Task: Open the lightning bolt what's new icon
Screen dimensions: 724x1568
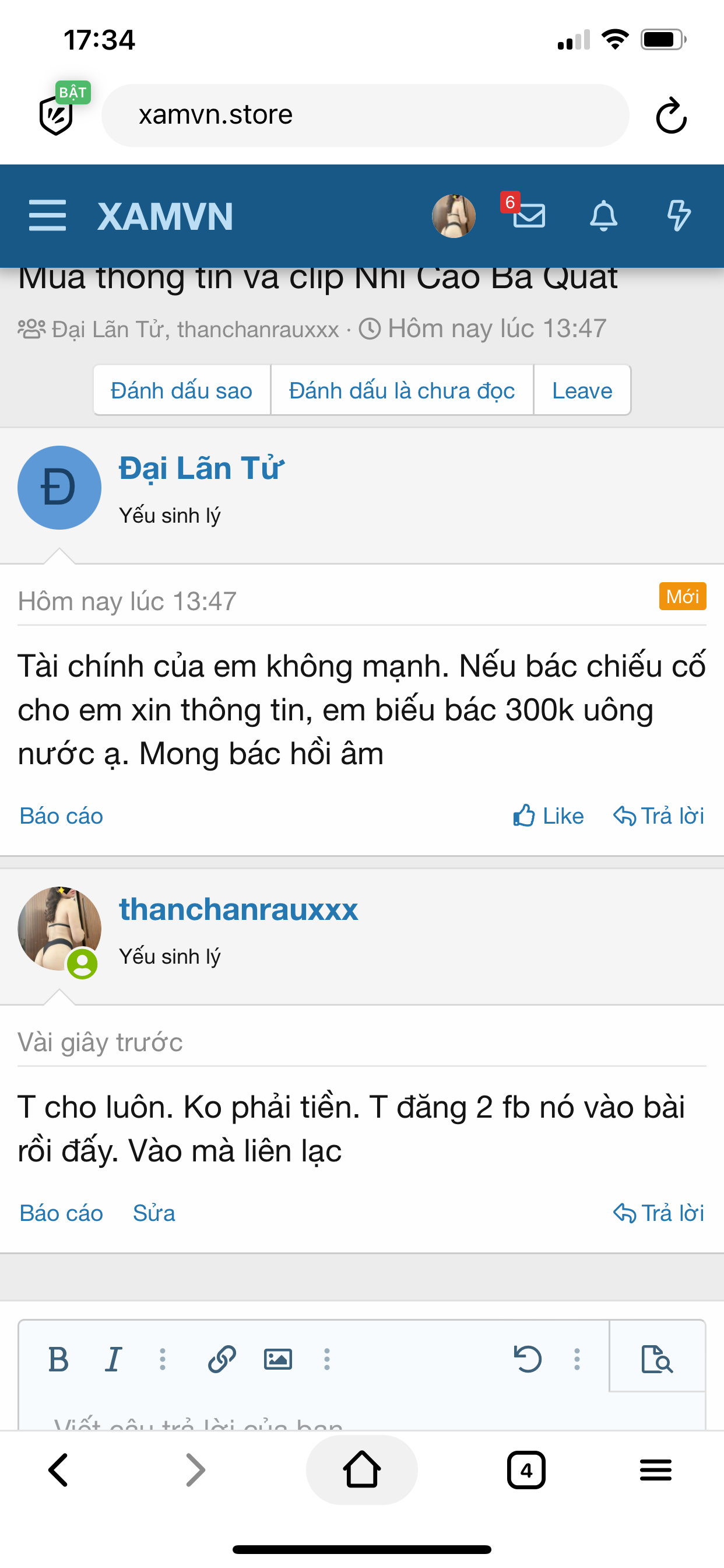Action: pos(678,215)
